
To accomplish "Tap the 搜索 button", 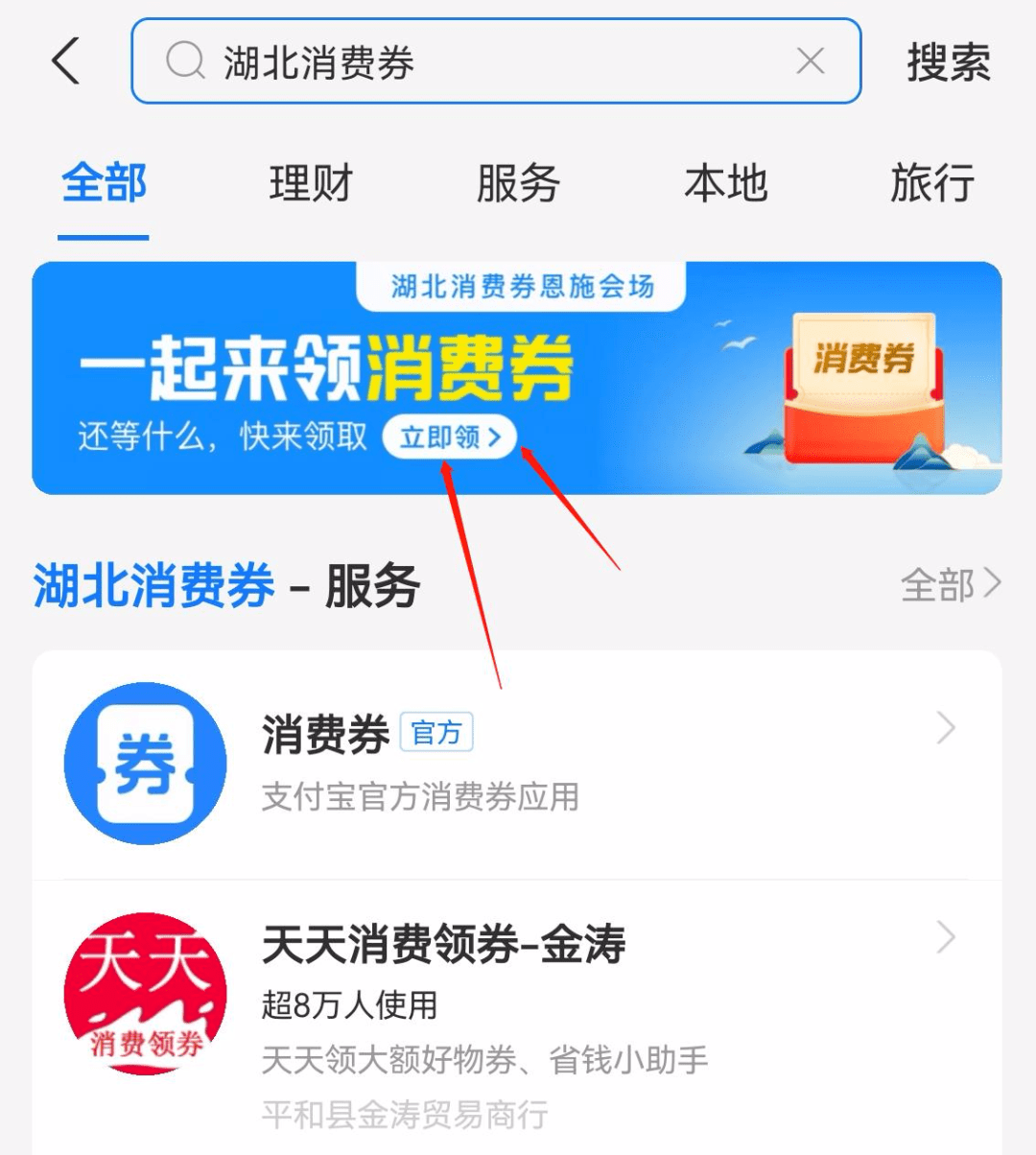I will (948, 62).
